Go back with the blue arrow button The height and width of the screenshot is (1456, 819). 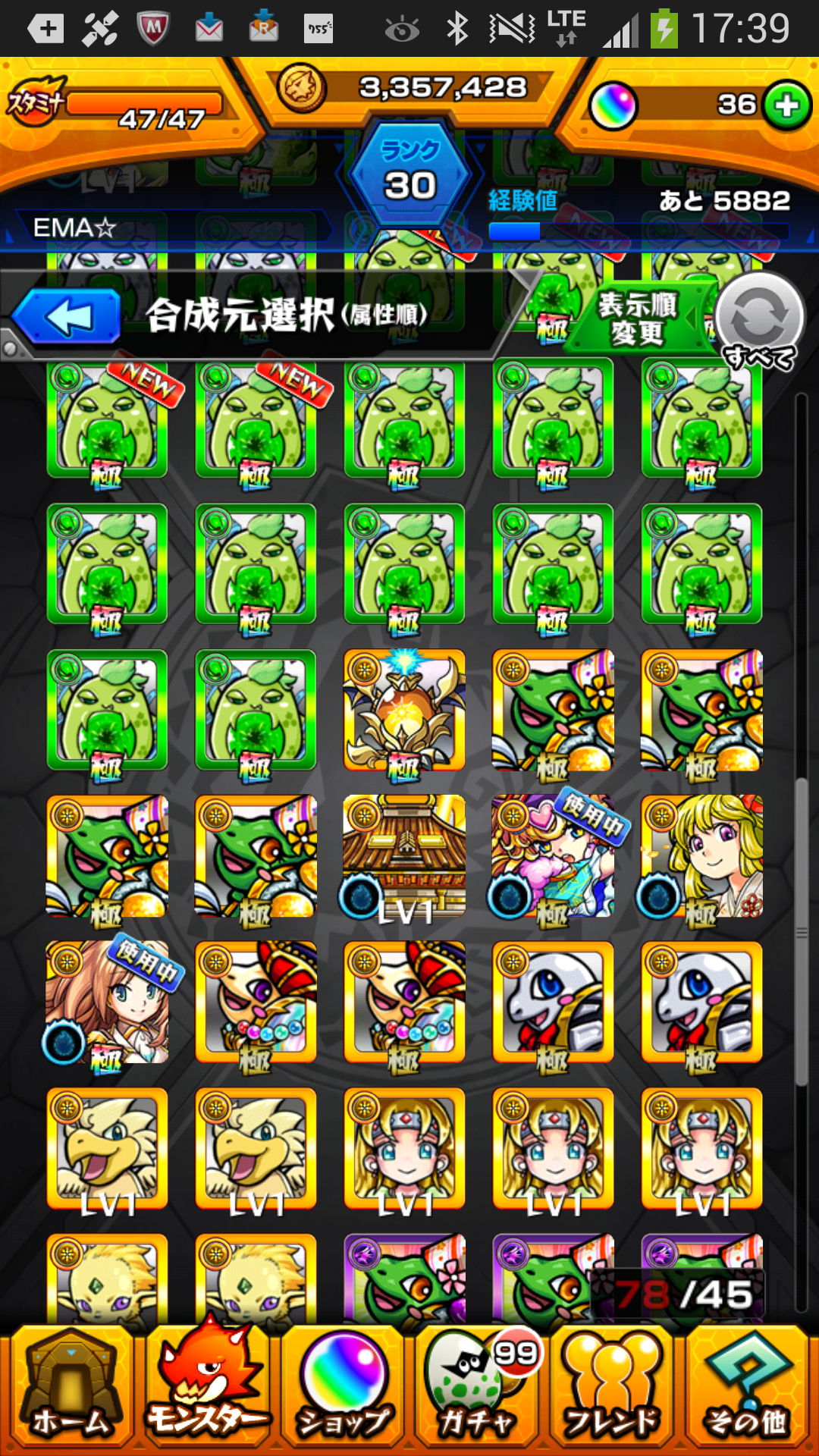coord(67,316)
